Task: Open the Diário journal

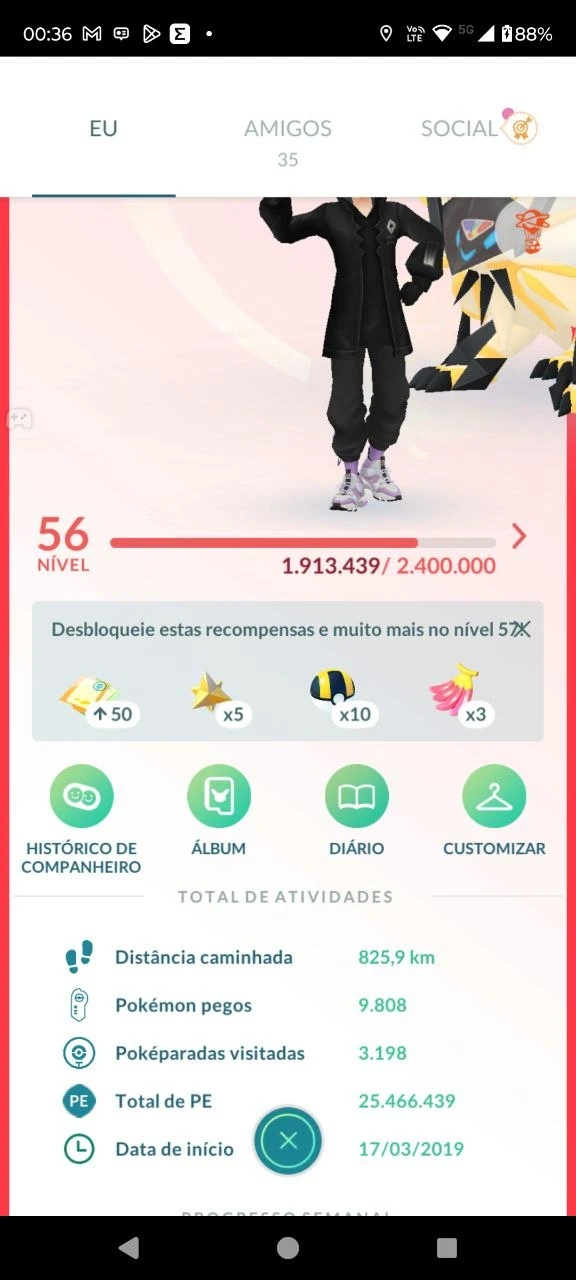Action: pos(357,811)
